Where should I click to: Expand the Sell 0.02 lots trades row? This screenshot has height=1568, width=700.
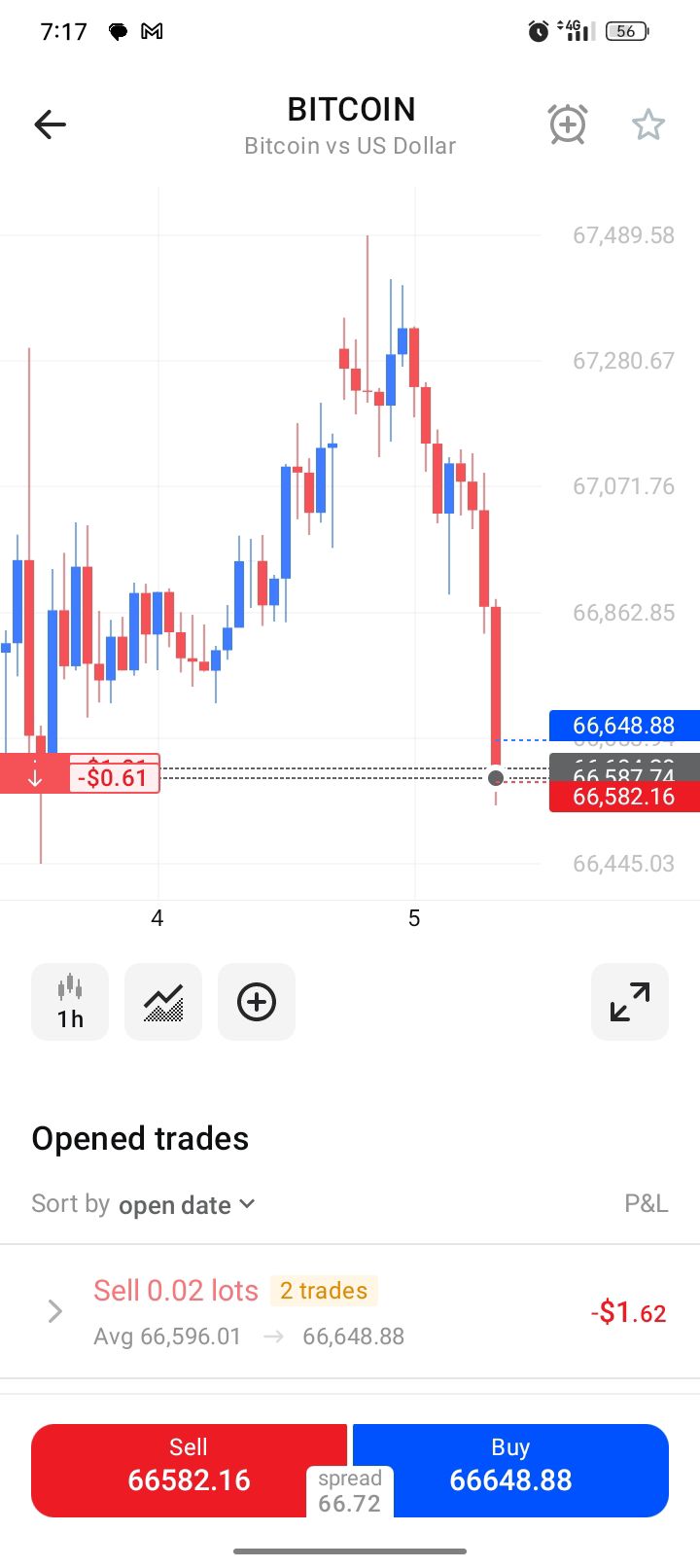coord(55,1311)
